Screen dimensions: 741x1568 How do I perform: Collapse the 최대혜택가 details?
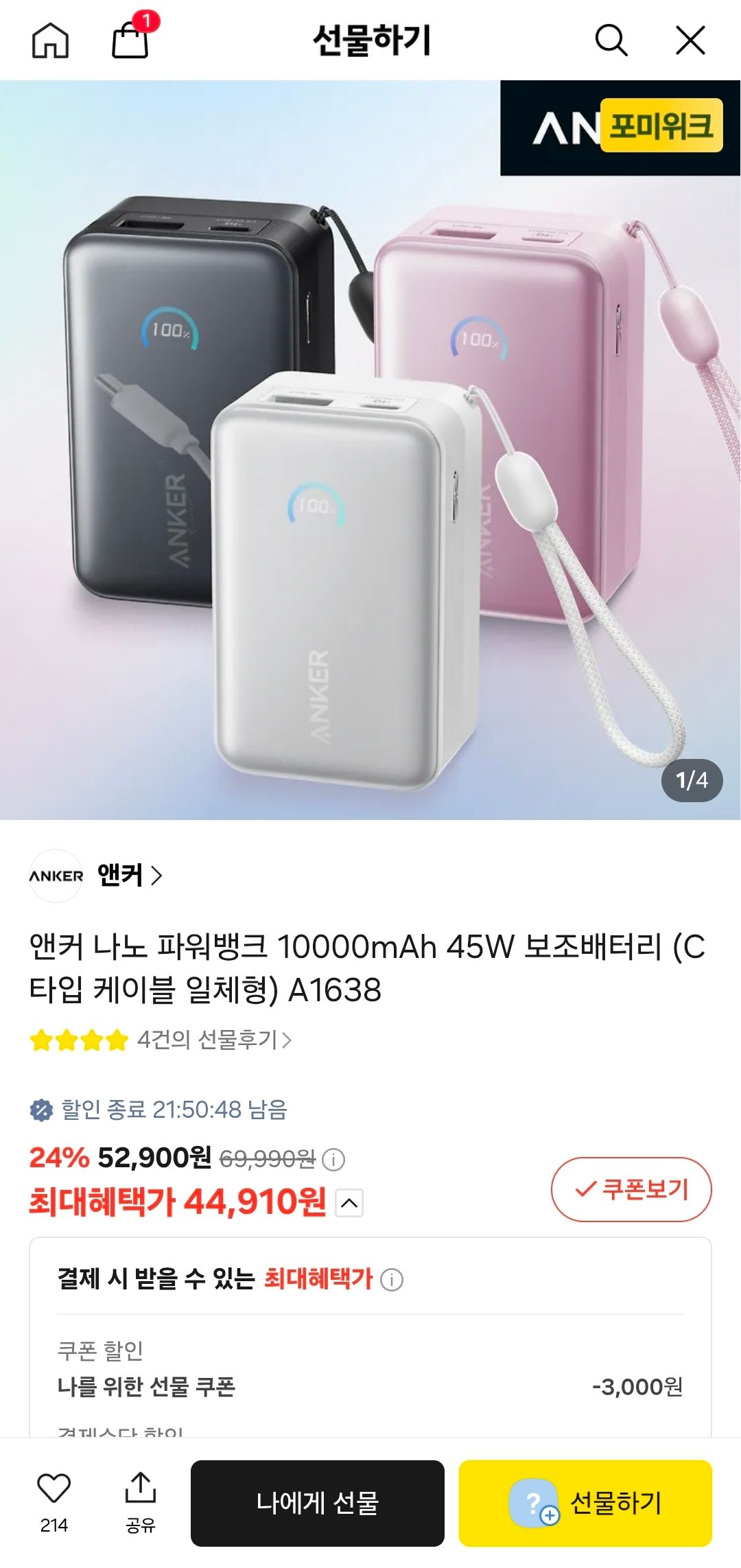point(349,1203)
